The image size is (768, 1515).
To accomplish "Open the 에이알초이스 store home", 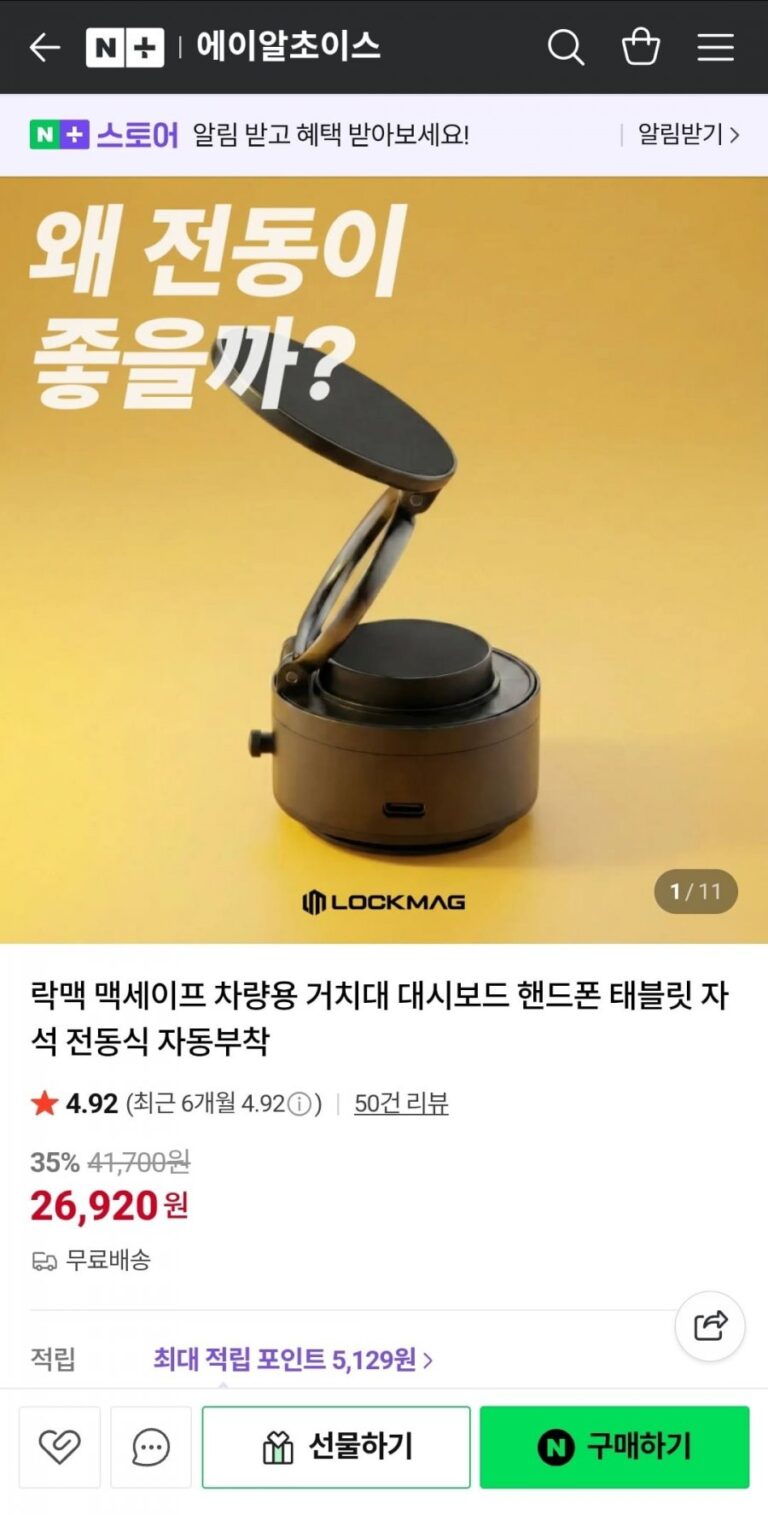I will 288,47.
